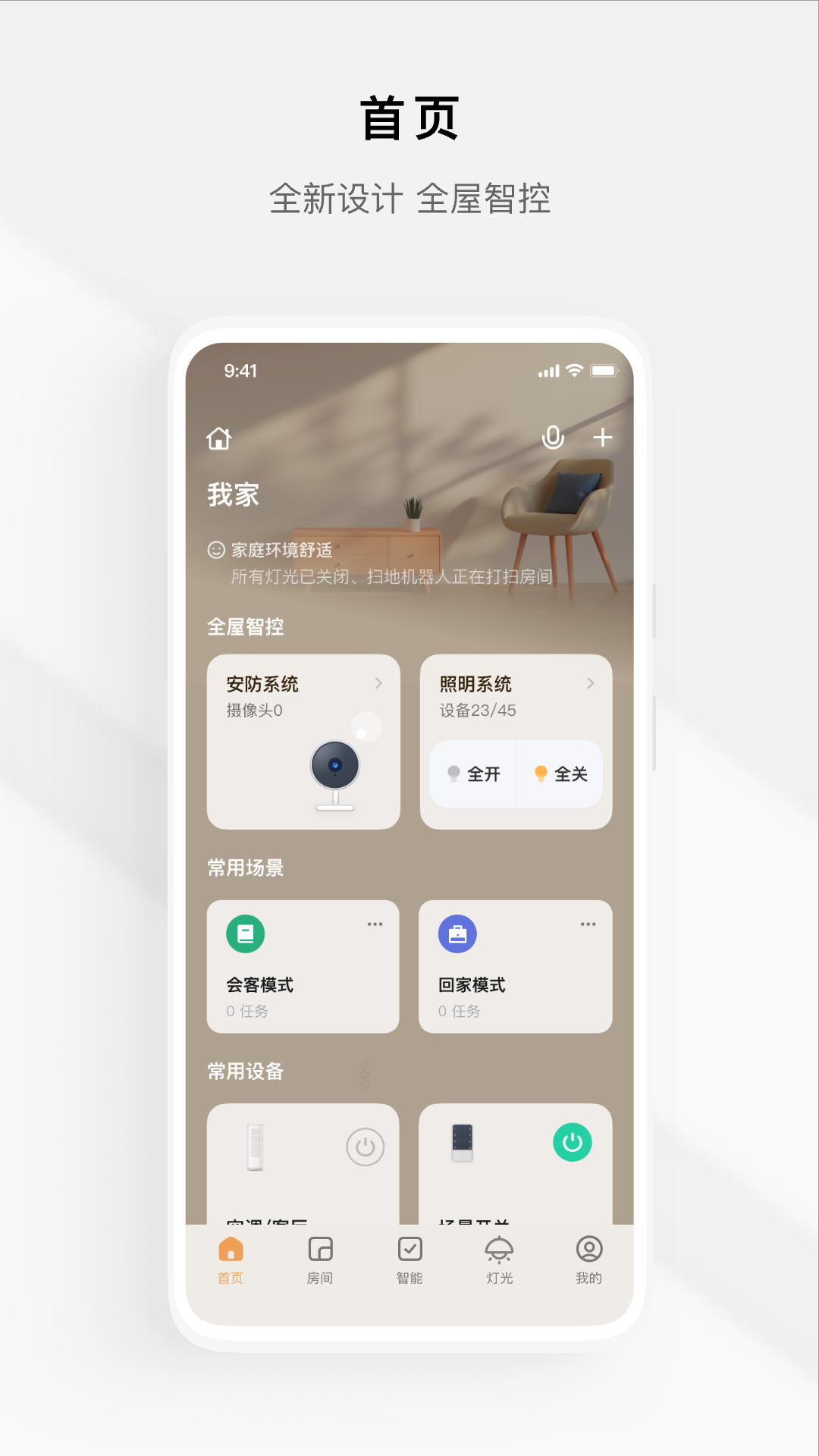Open the home selector icon

click(218, 438)
